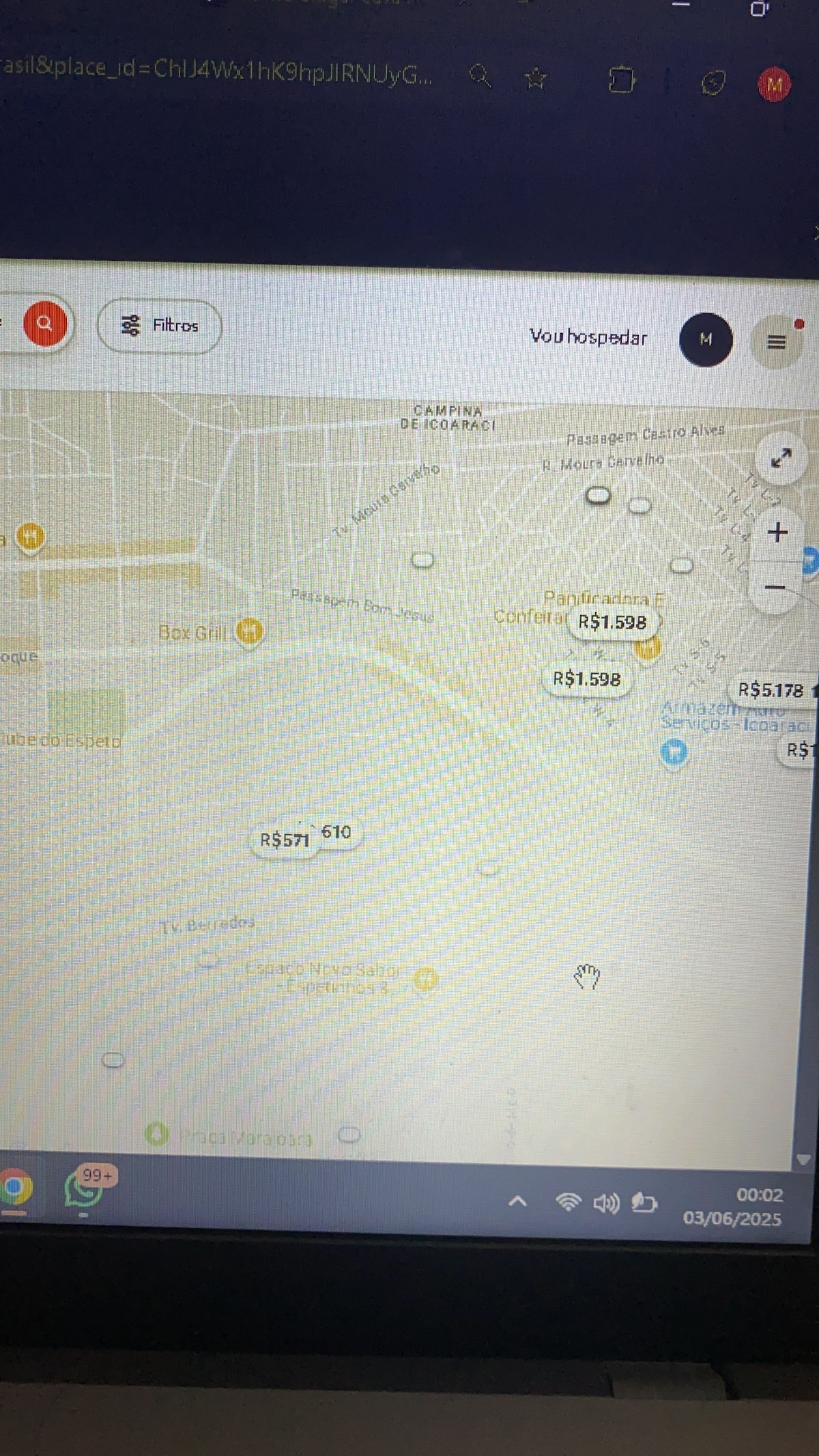Zoom in on the map
The width and height of the screenshot is (819, 1456).
click(x=777, y=532)
